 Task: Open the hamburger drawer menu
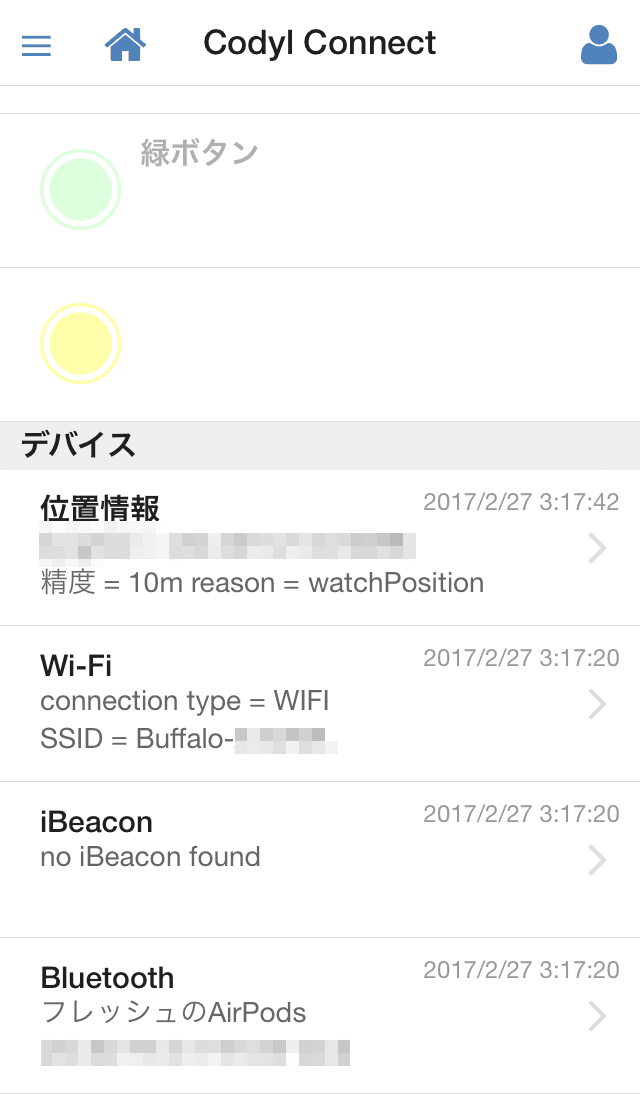(36, 45)
